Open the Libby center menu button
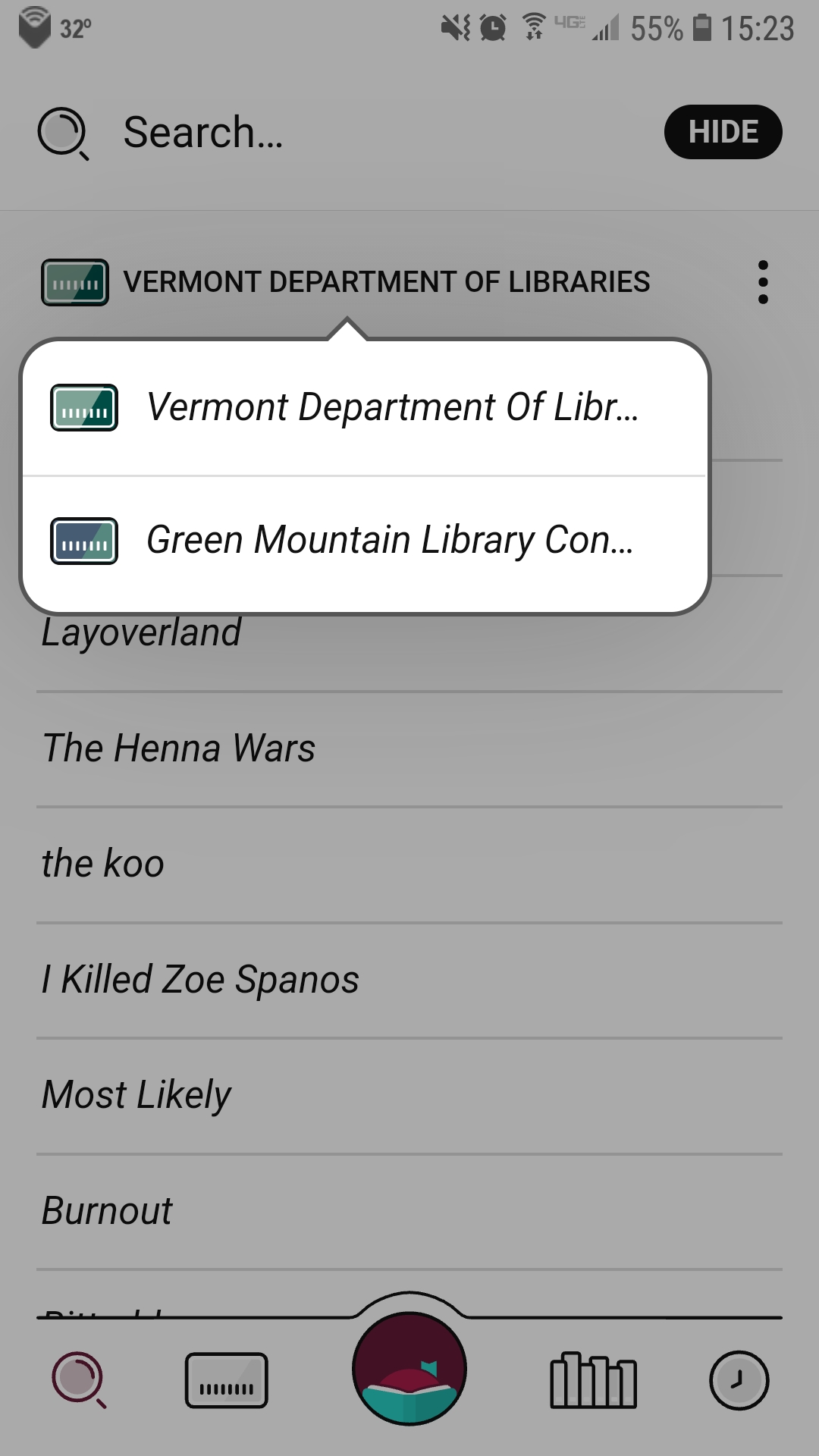This screenshot has width=819, height=1456. tap(409, 1369)
